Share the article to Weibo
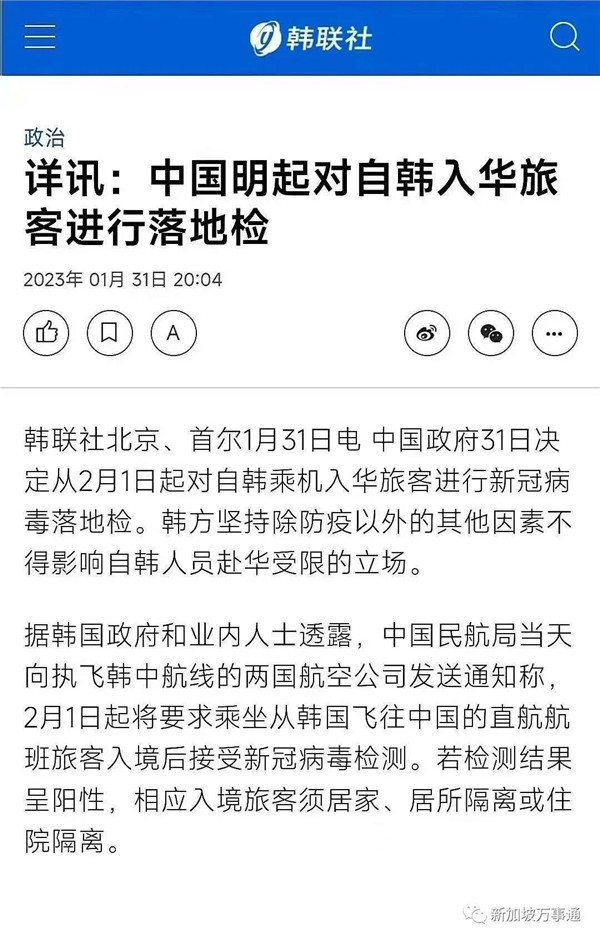 (x=427, y=333)
